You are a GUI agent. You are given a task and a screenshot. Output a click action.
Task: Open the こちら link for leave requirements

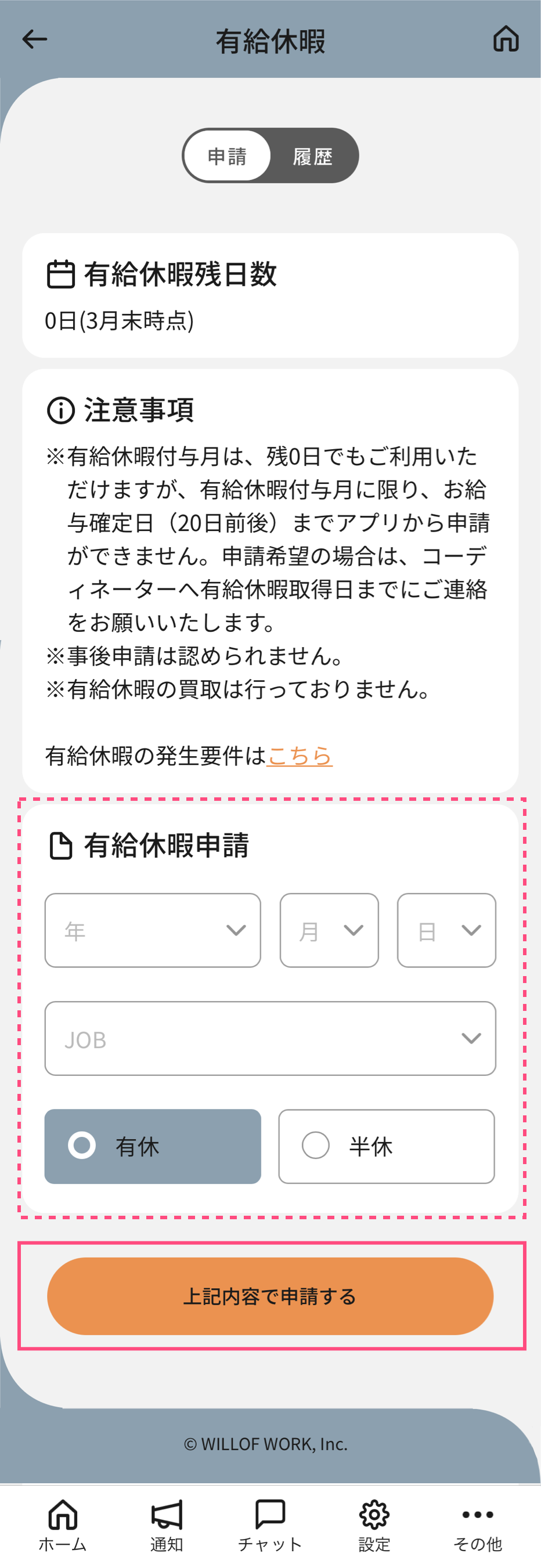click(300, 756)
